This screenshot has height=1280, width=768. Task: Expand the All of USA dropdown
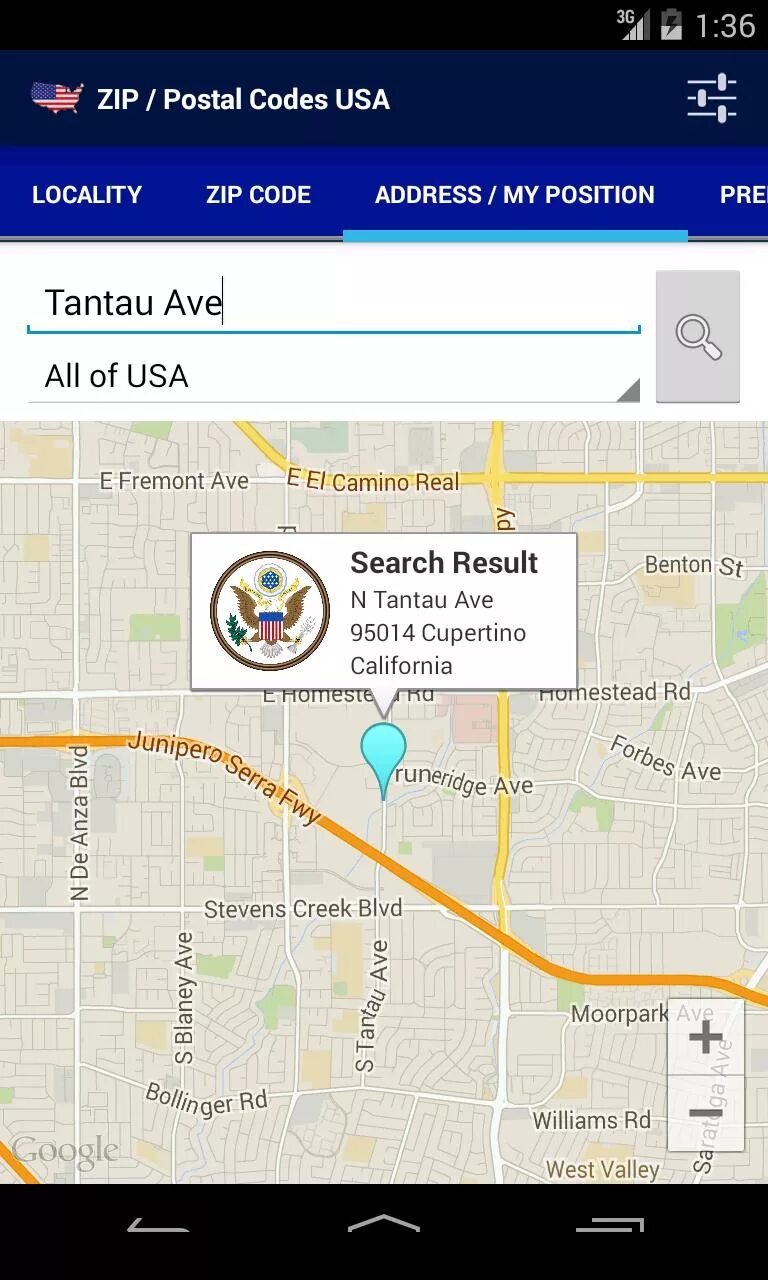pyautogui.click(x=333, y=376)
